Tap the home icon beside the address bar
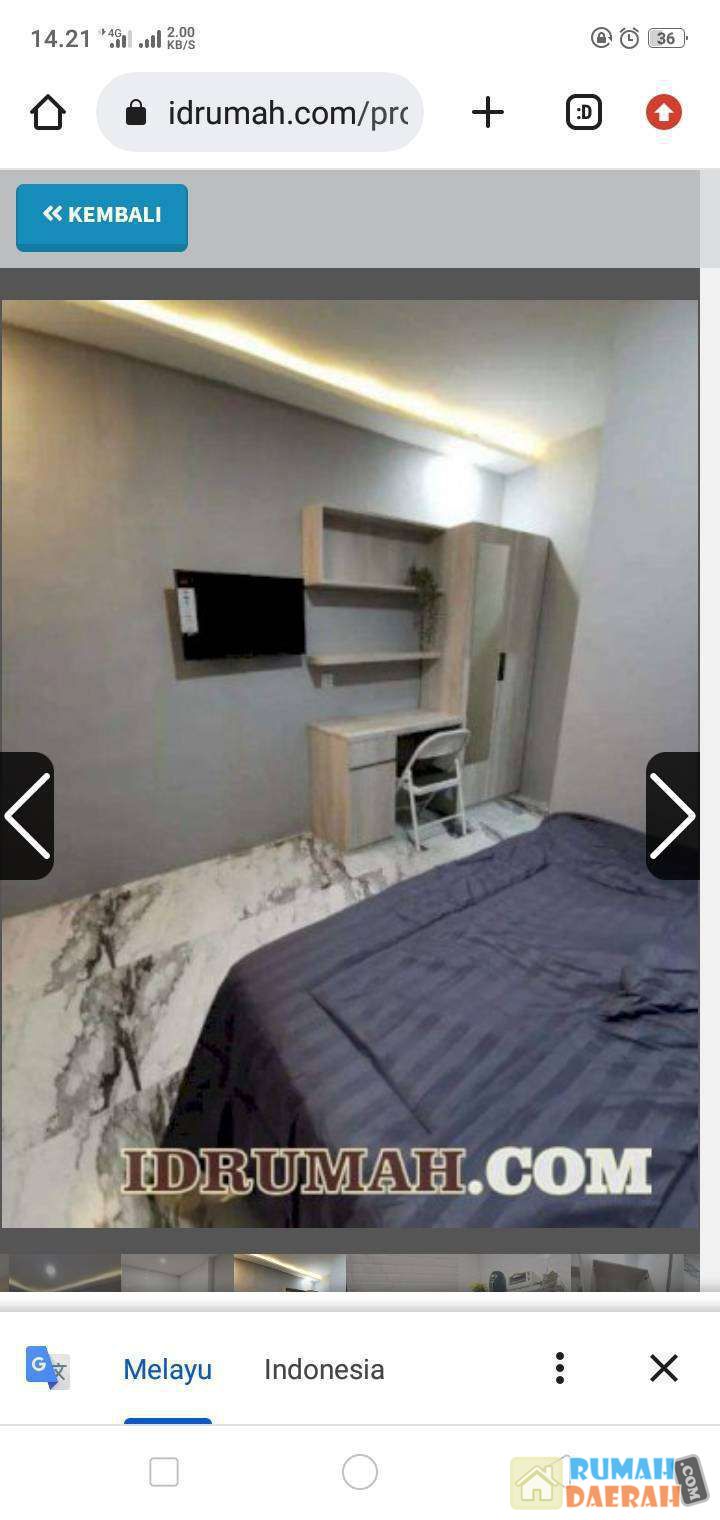 point(47,112)
